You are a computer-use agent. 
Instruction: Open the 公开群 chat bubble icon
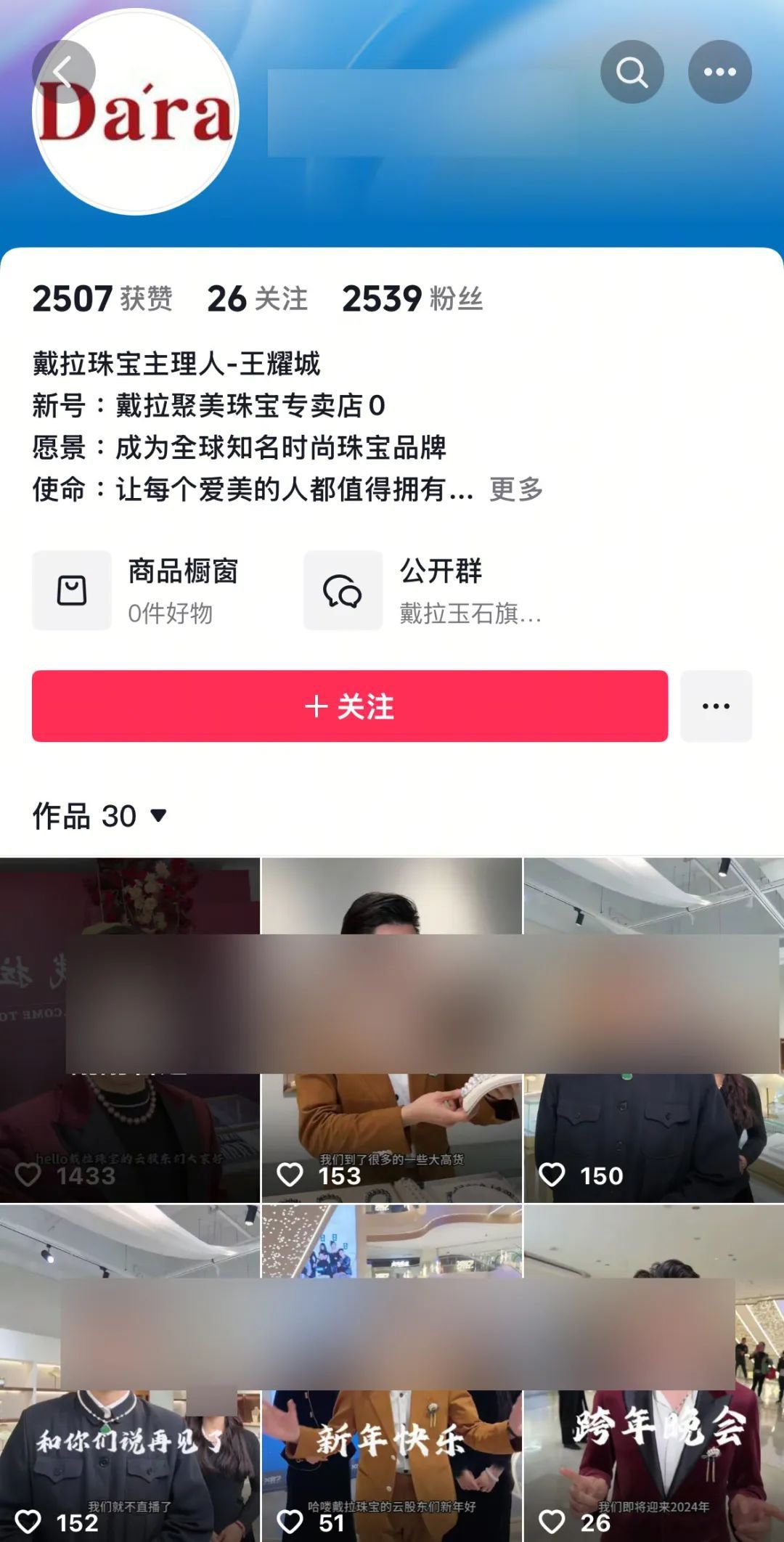(x=341, y=590)
